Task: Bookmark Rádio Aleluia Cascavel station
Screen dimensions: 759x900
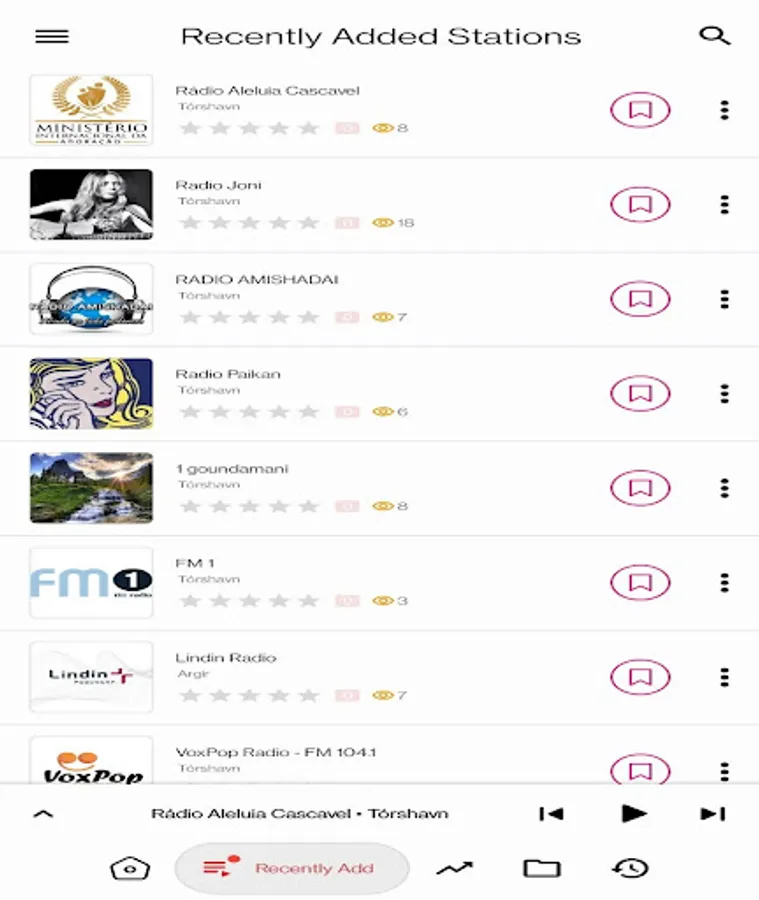Action: coord(640,110)
